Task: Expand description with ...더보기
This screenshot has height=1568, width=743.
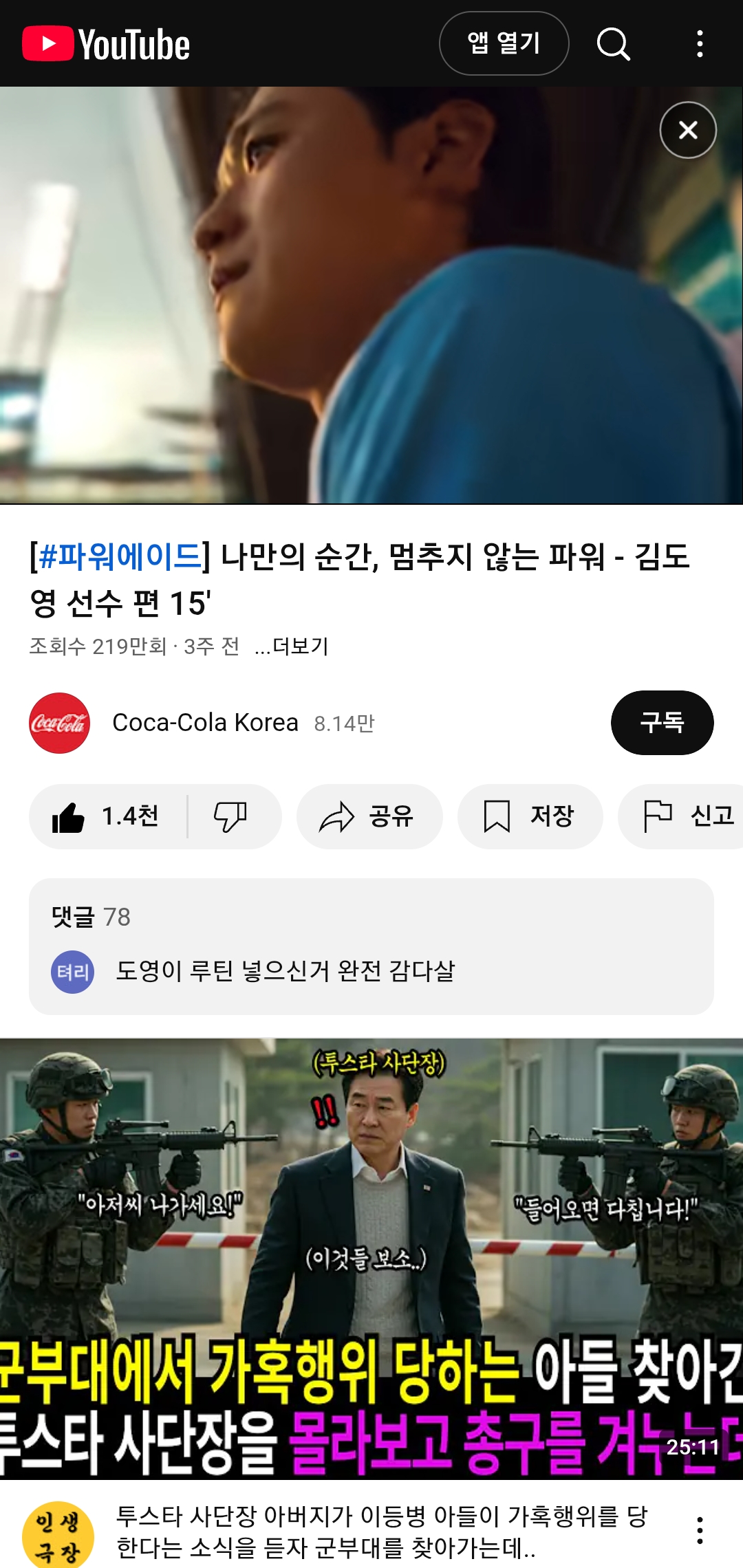Action: point(292,646)
